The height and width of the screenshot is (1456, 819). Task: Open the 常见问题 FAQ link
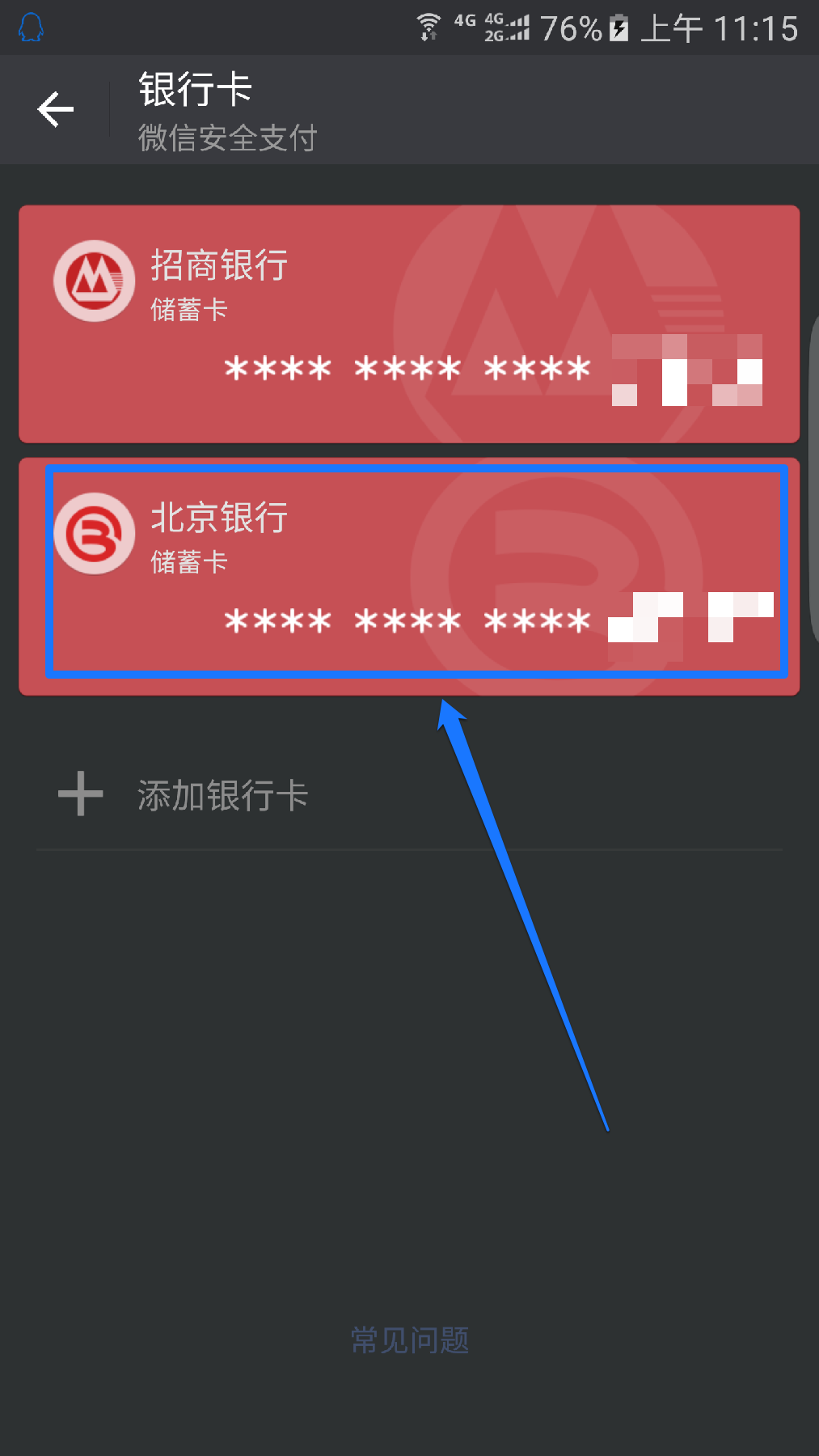point(410,1340)
